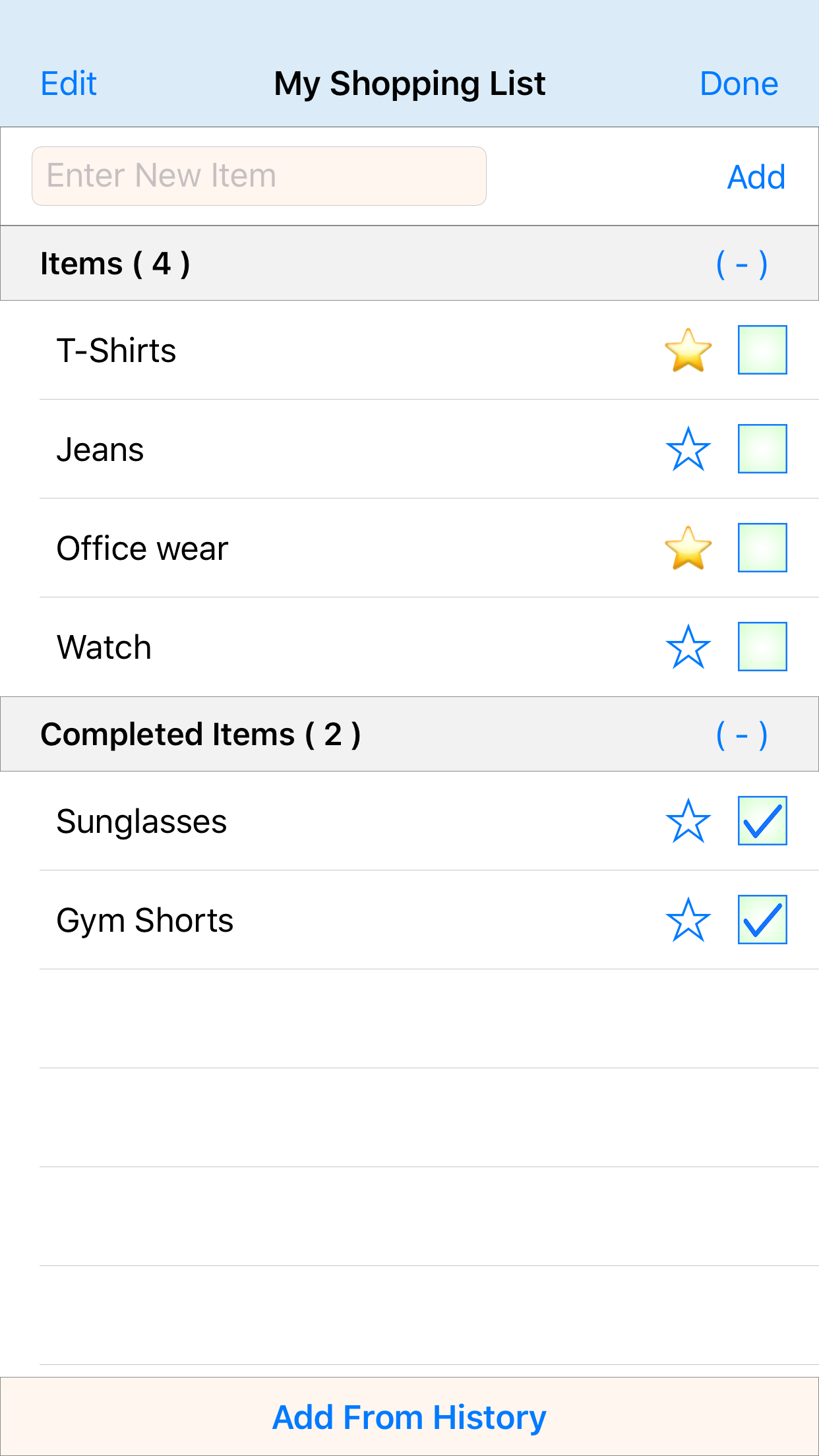Unstar the Office wear item
The width and height of the screenshot is (819, 1456).
click(688, 547)
